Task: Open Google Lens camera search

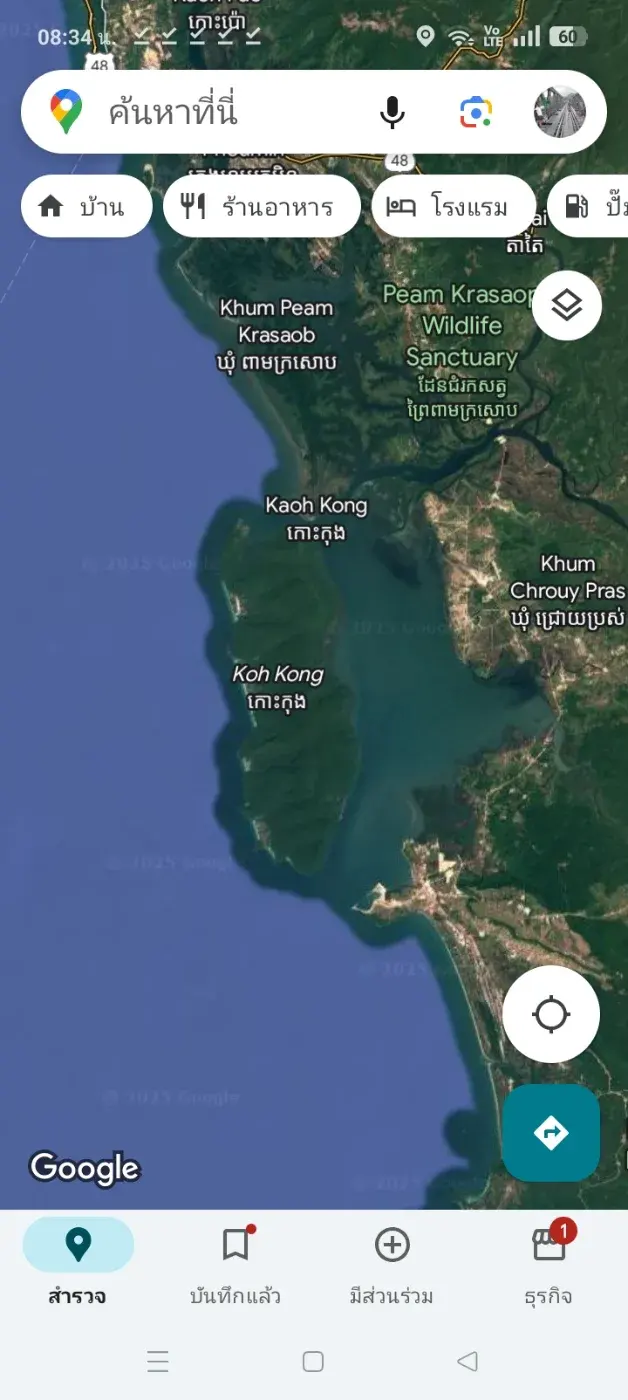Action: pos(476,112)
